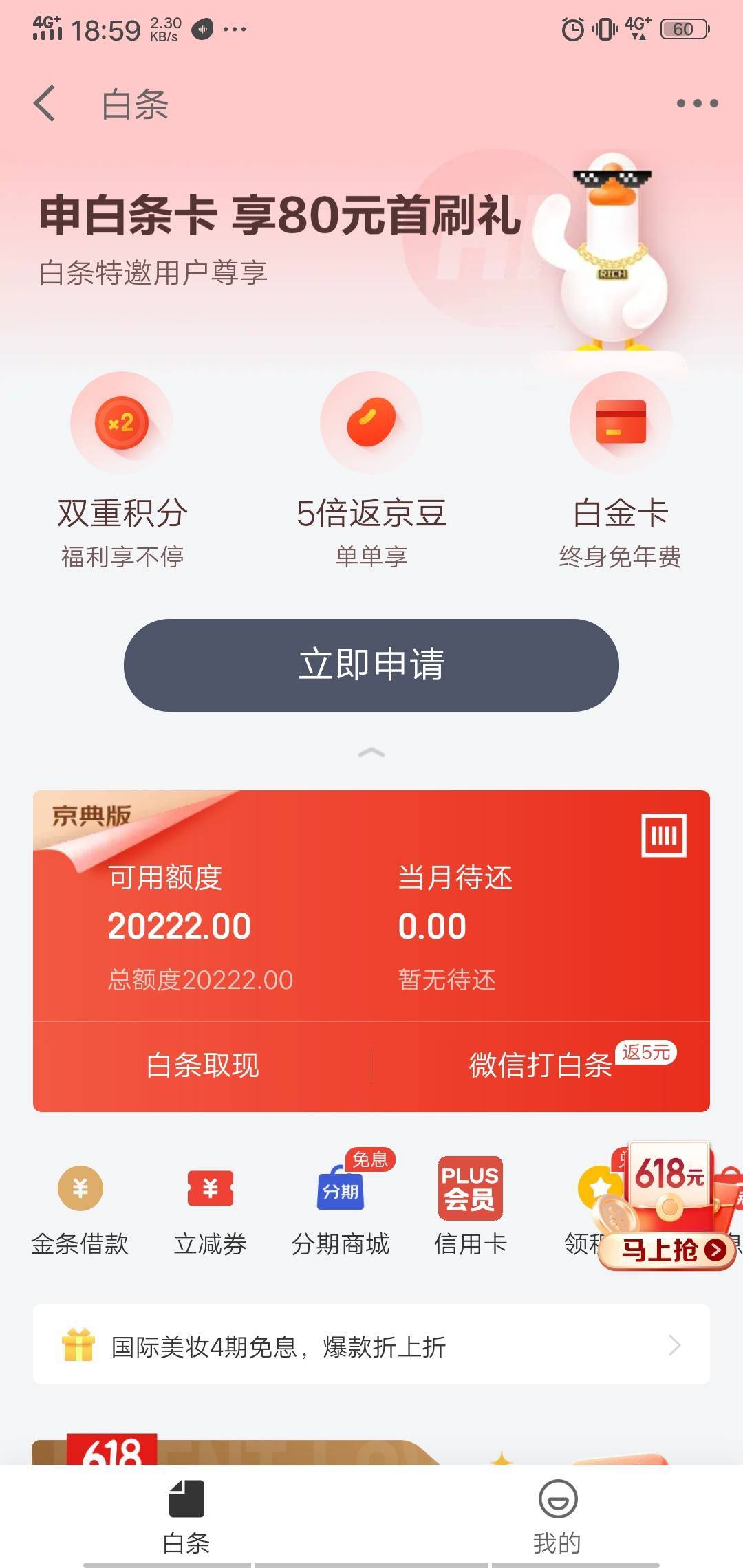Select 白条取现 on the red card
This screenshot has width=743, height=1568.
(x=202, y=1065)
